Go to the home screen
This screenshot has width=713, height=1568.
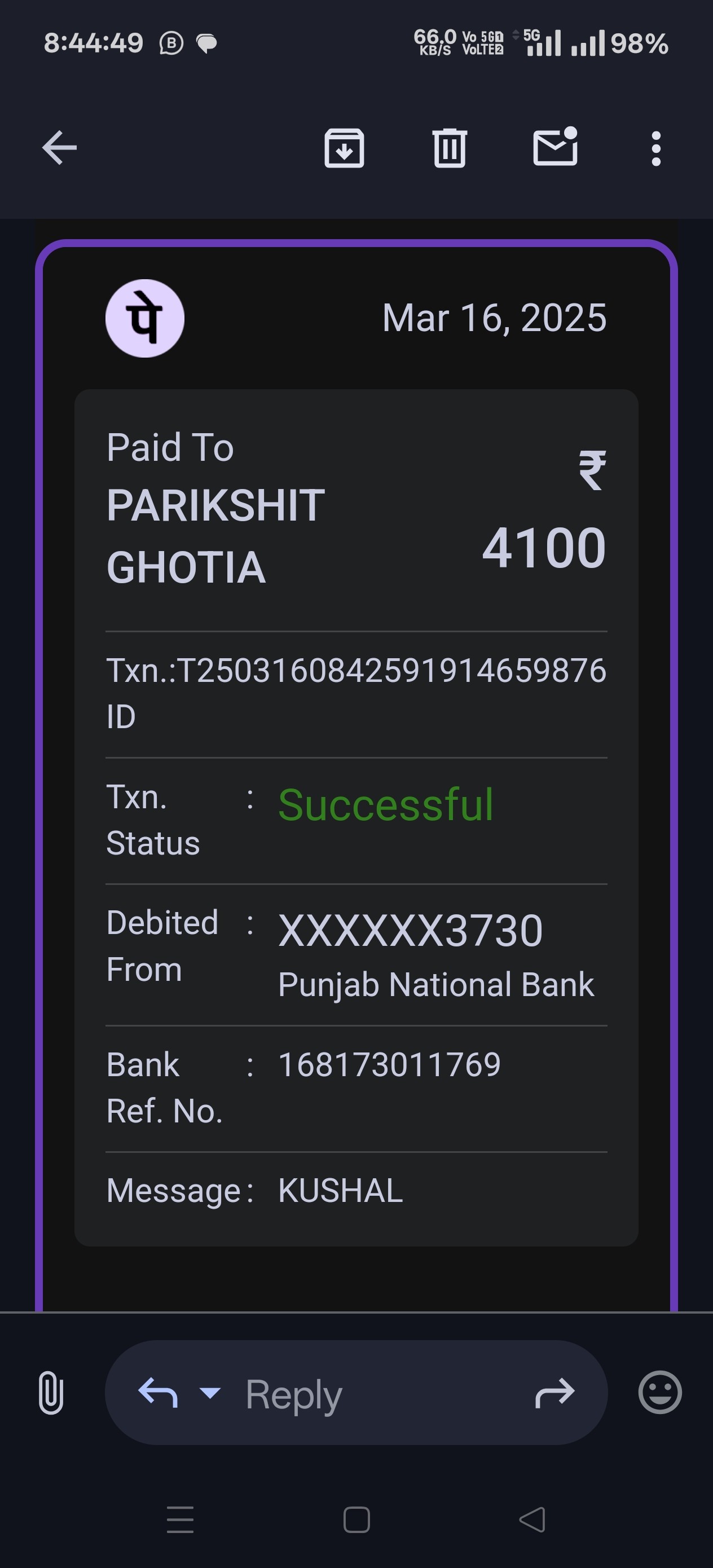(356, 1520)
